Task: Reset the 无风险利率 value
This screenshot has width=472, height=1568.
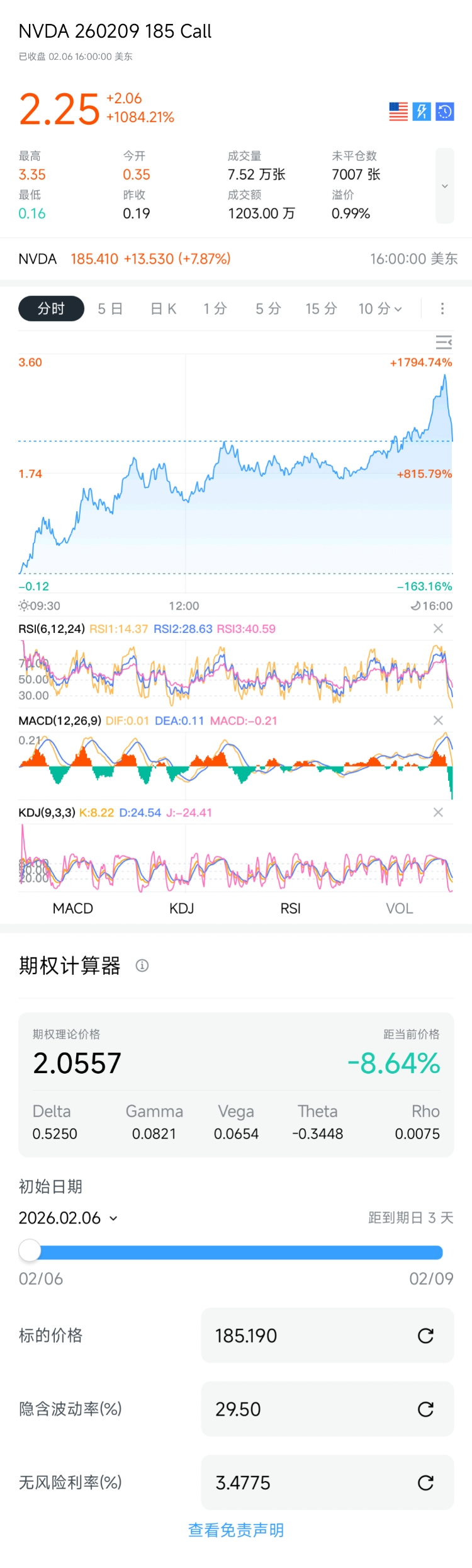Action: coord(425,1483)
